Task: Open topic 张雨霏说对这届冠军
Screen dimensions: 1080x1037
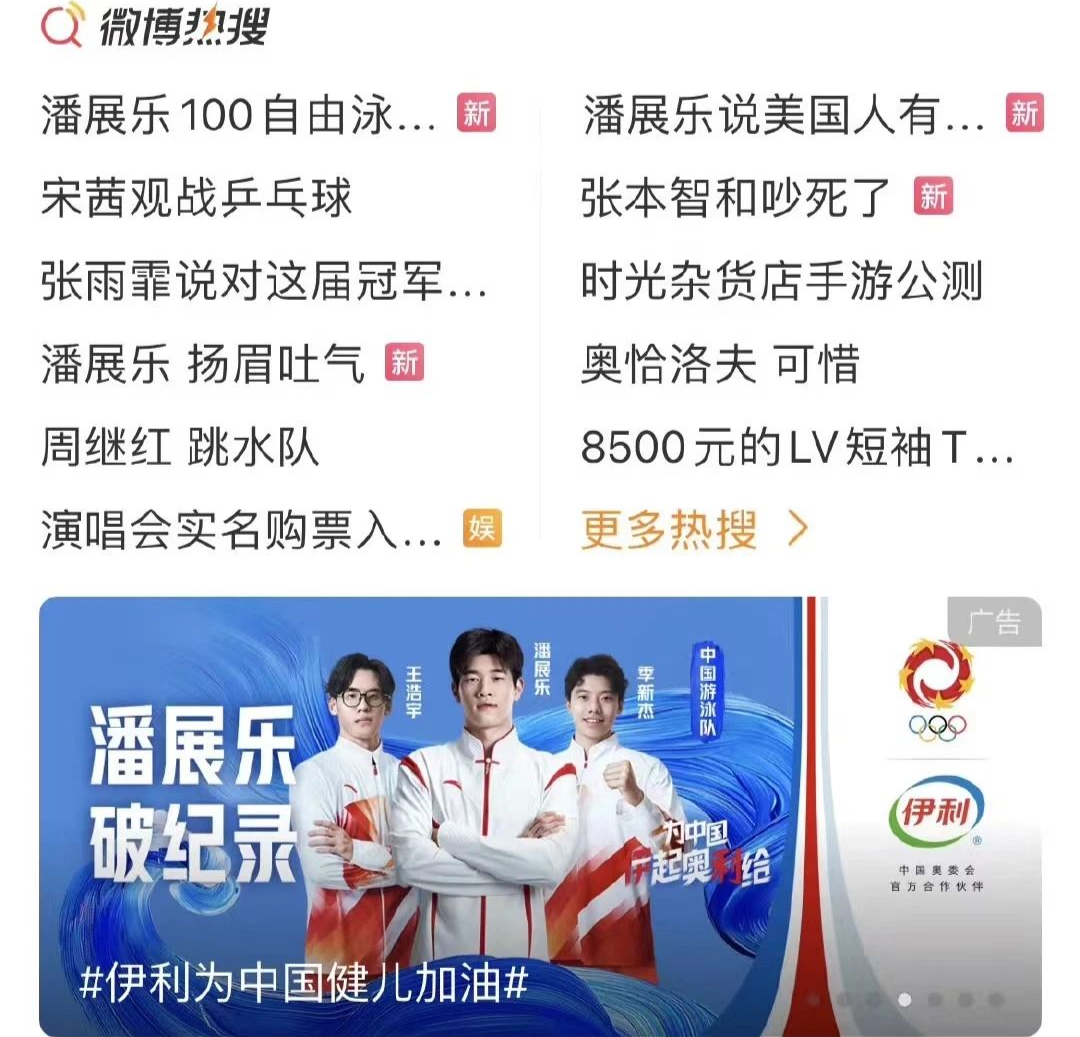Action: [x=264, y=282]
